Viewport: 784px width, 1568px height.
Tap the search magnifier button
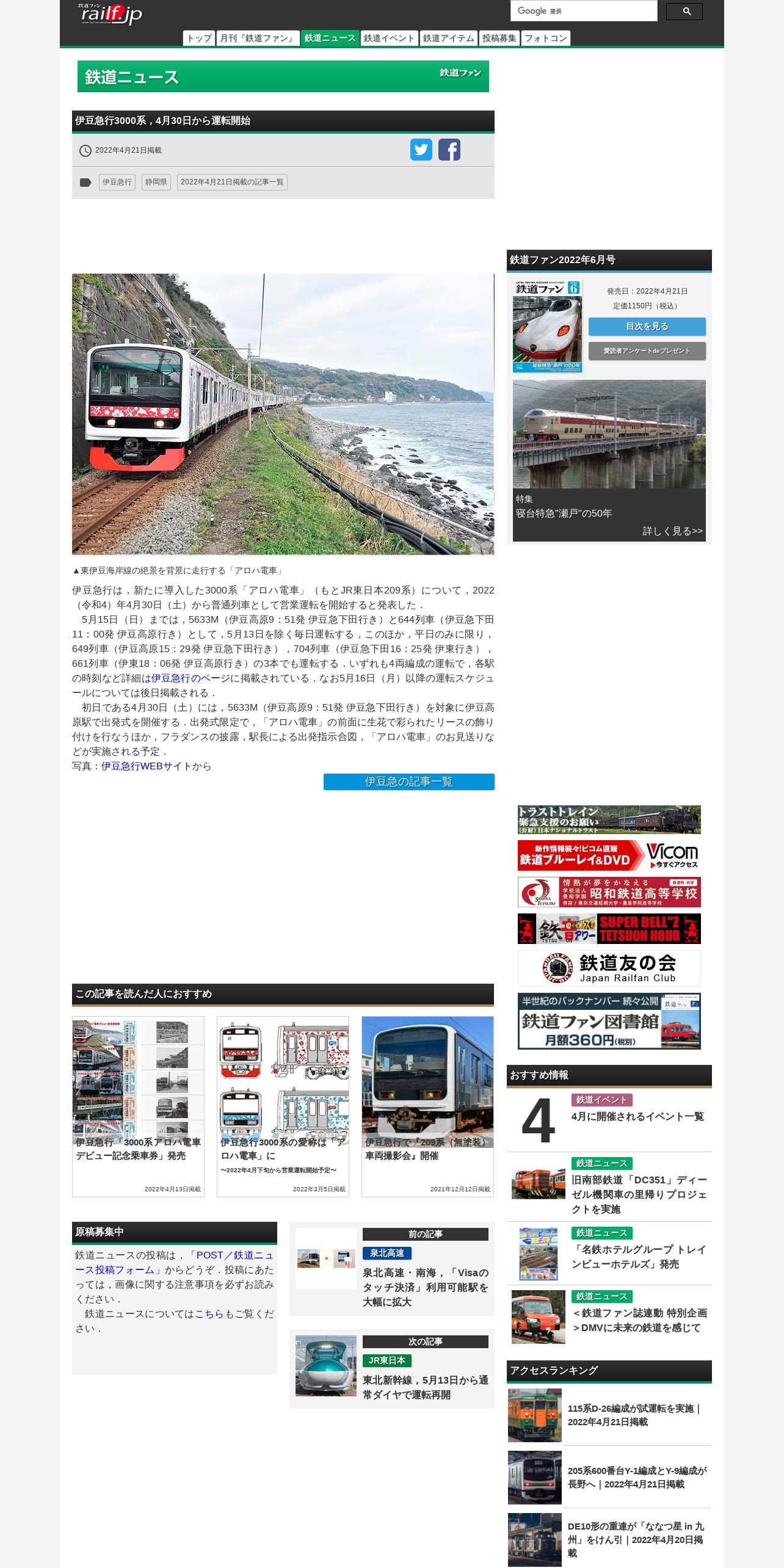tap(684, 12)
